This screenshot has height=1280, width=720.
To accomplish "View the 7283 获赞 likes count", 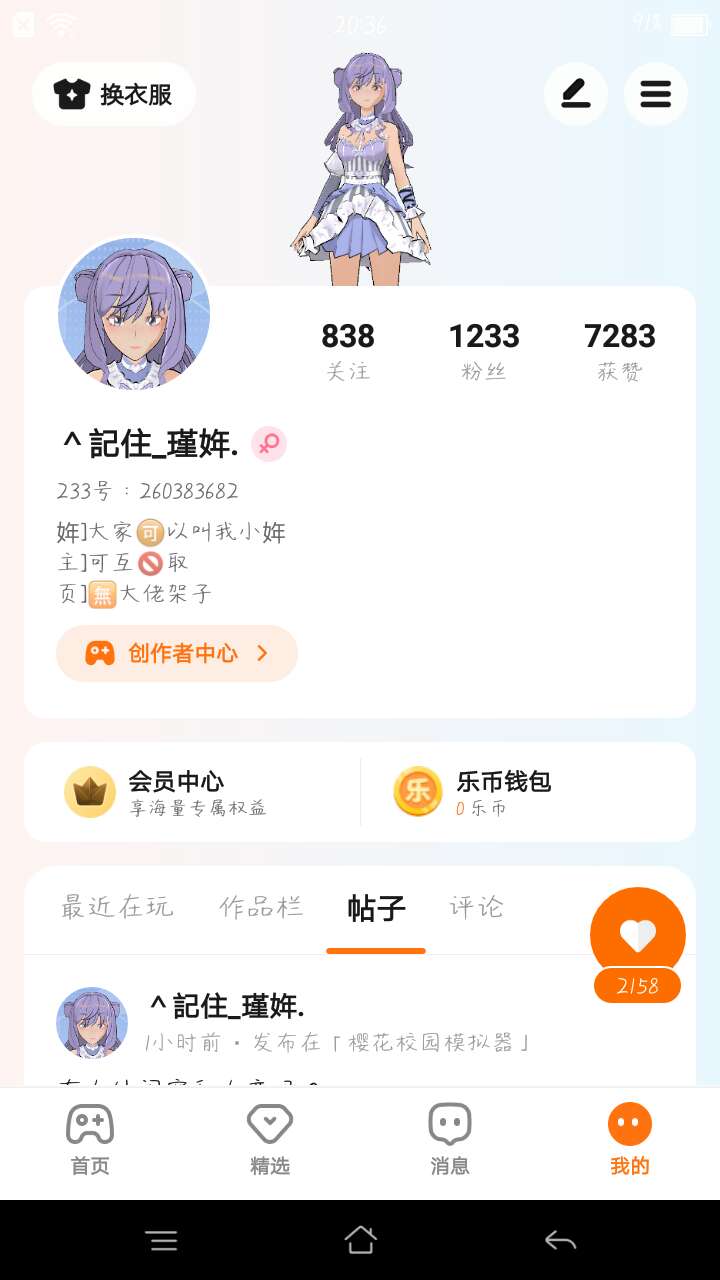I will pos(620,350).
